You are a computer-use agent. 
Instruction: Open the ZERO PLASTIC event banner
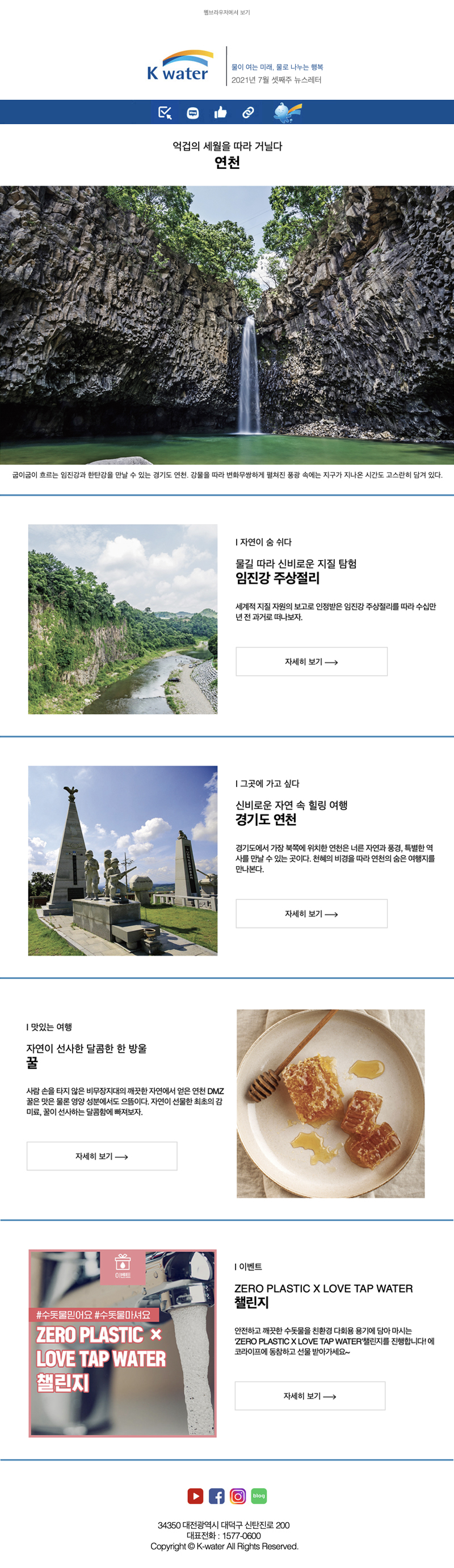(123, 1344)
